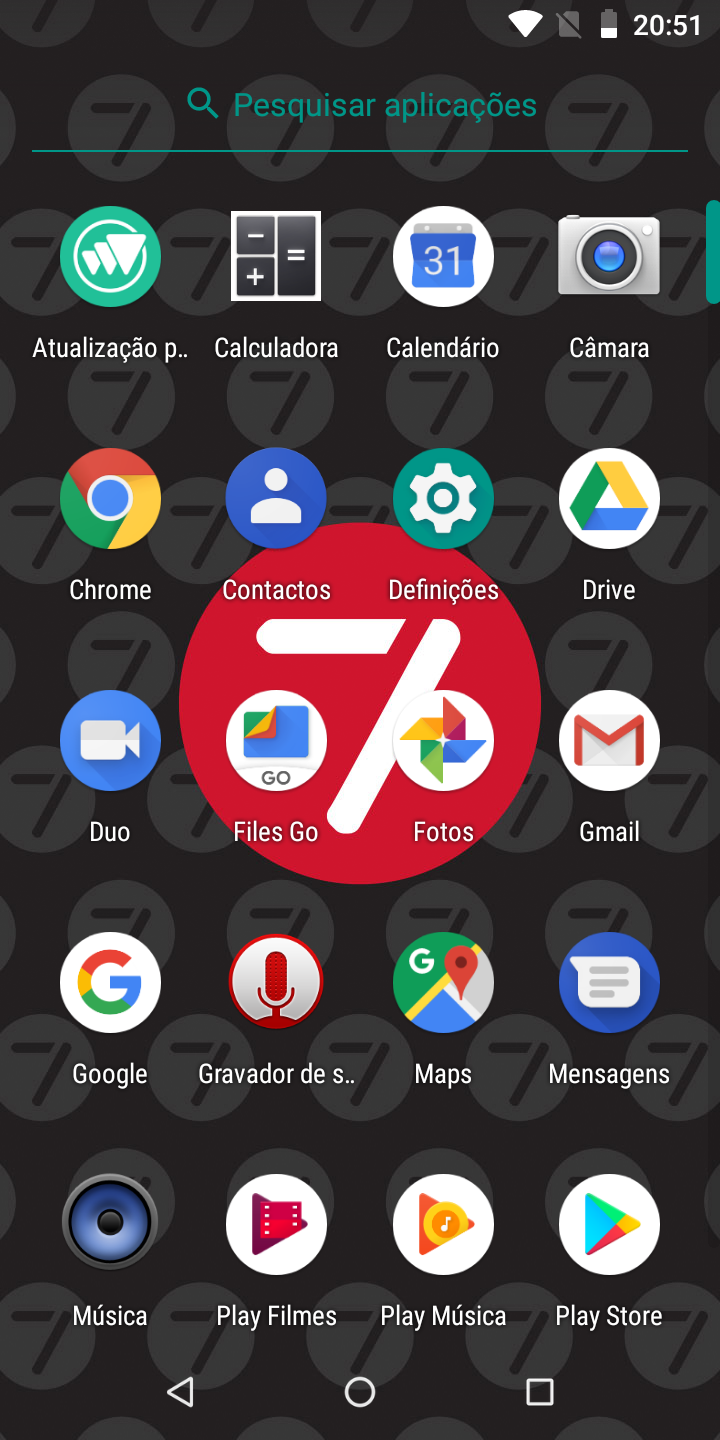The image size is (720, 1440).
Task: Launch Chrome browser
Action: click(x=110, y=498)
